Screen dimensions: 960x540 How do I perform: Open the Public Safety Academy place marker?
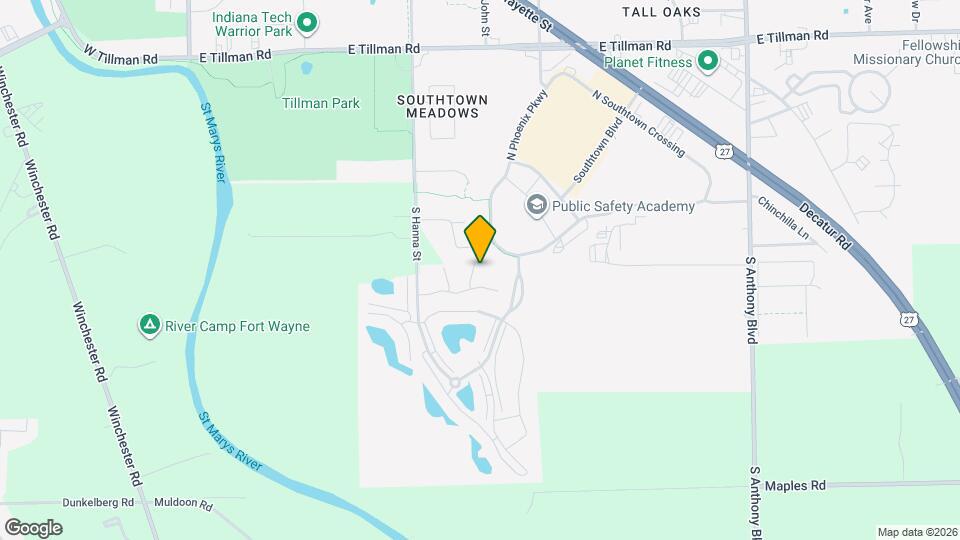[537, 206]
